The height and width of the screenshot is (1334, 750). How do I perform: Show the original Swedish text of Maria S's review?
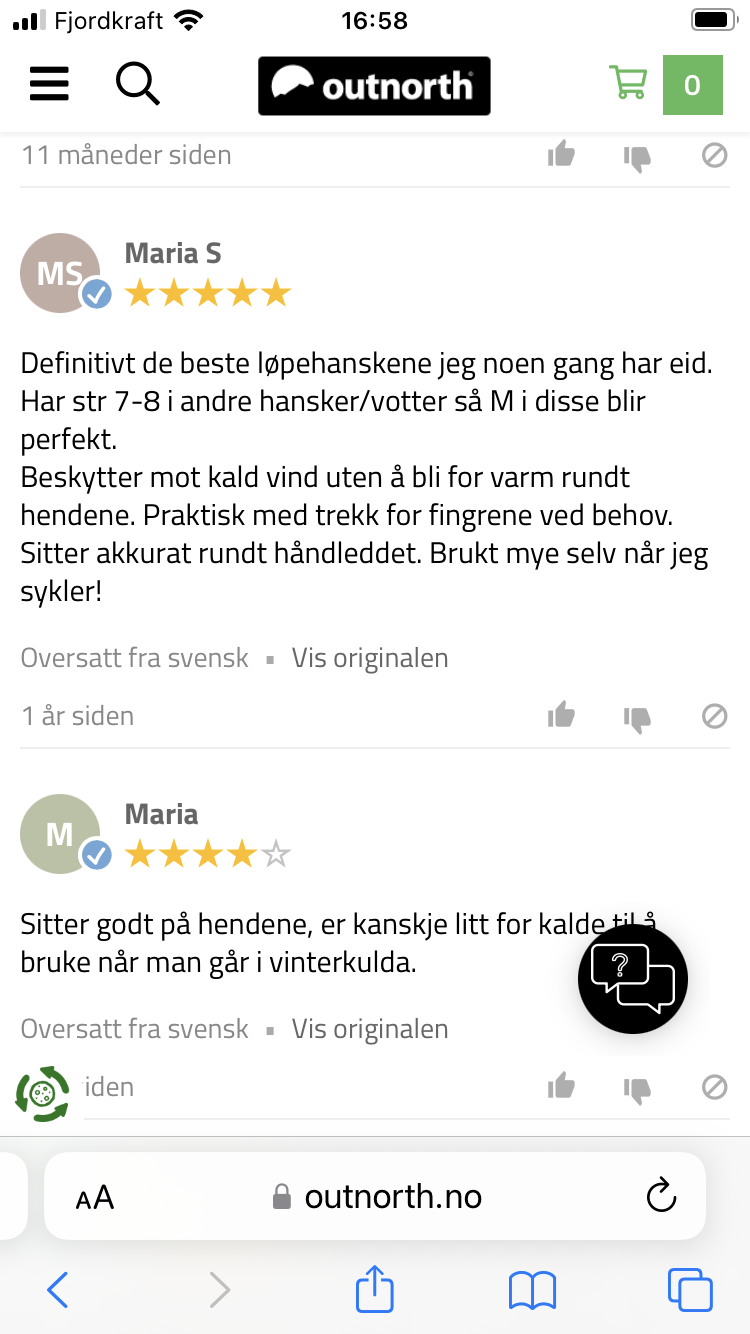tap(369, 657)
